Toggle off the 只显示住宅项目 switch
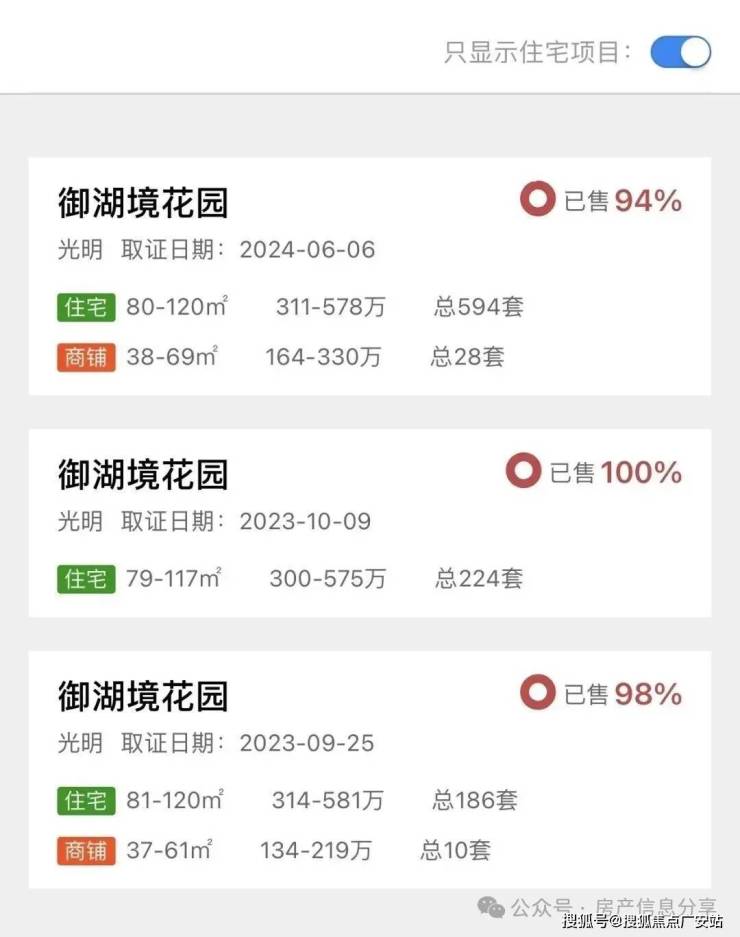The image size is (740, 937). (x=680, y=52)
